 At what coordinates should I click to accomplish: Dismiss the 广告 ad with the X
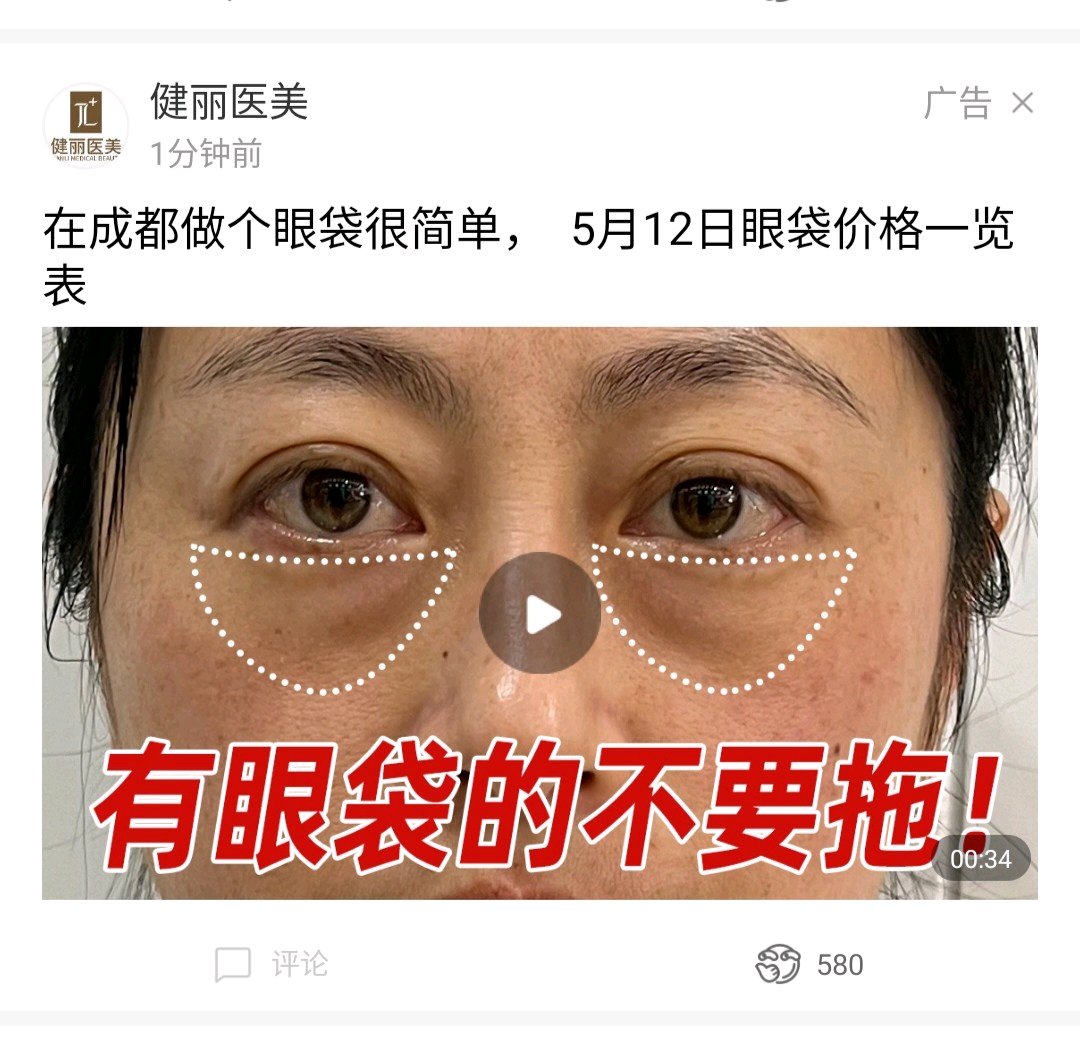pos(1022,103)
